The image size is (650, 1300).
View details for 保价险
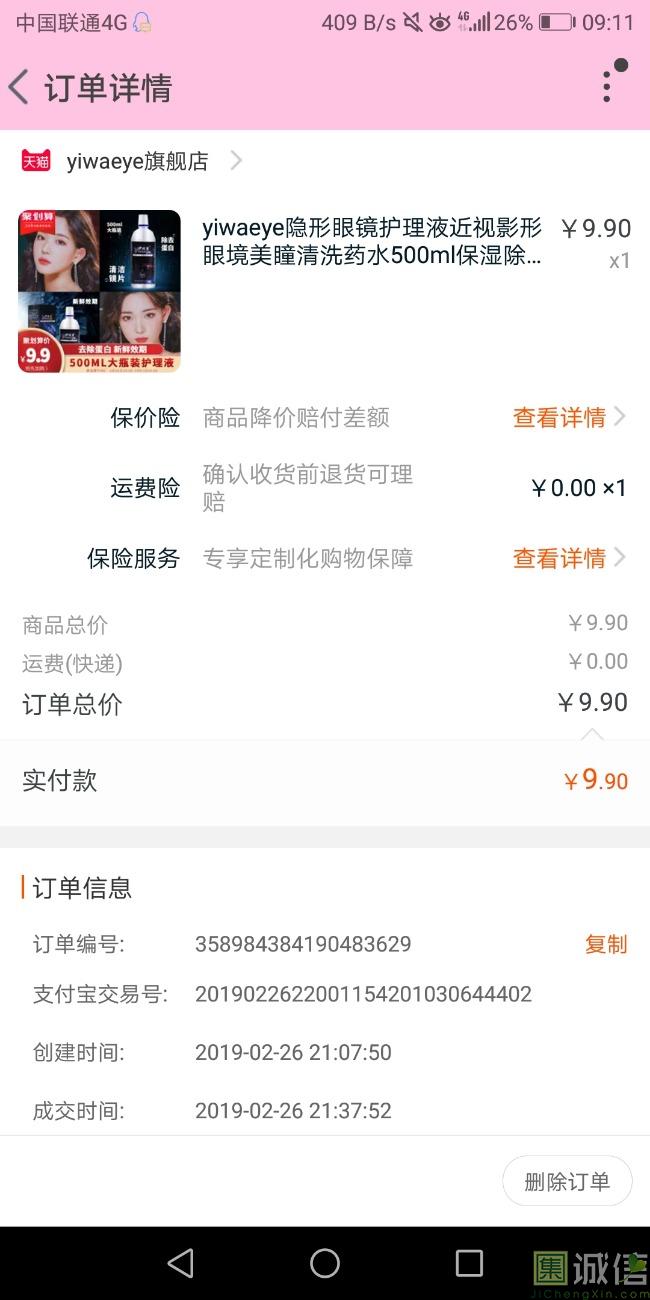pyautogui.click(x=568, y=418)
